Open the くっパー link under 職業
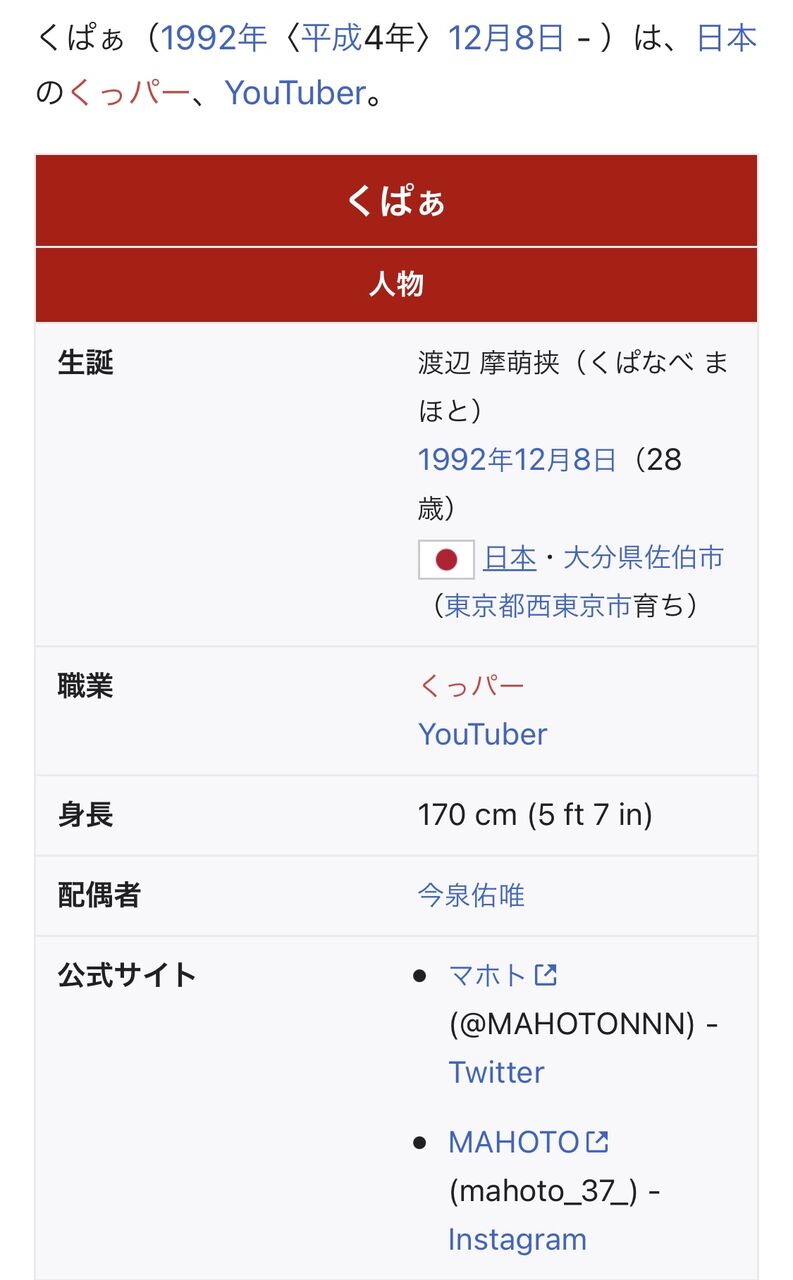This screenshot has height=1280, width=793. coord(471,686)
